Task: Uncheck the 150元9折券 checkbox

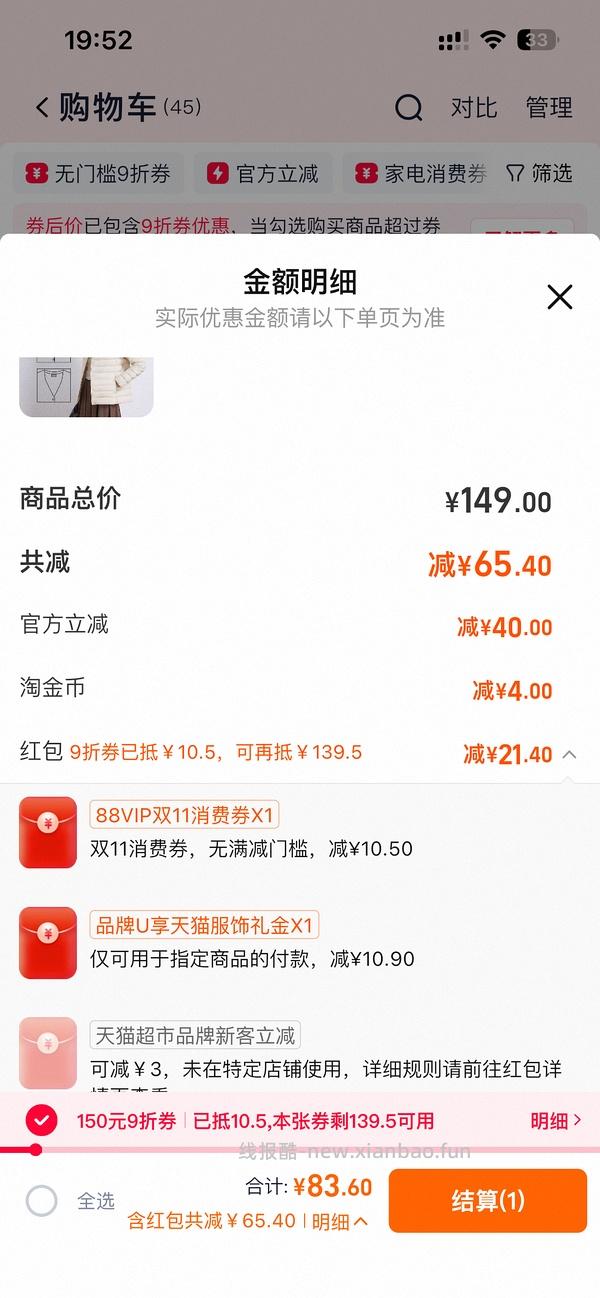Action: pyautogui.click(x=41, y=1121)
